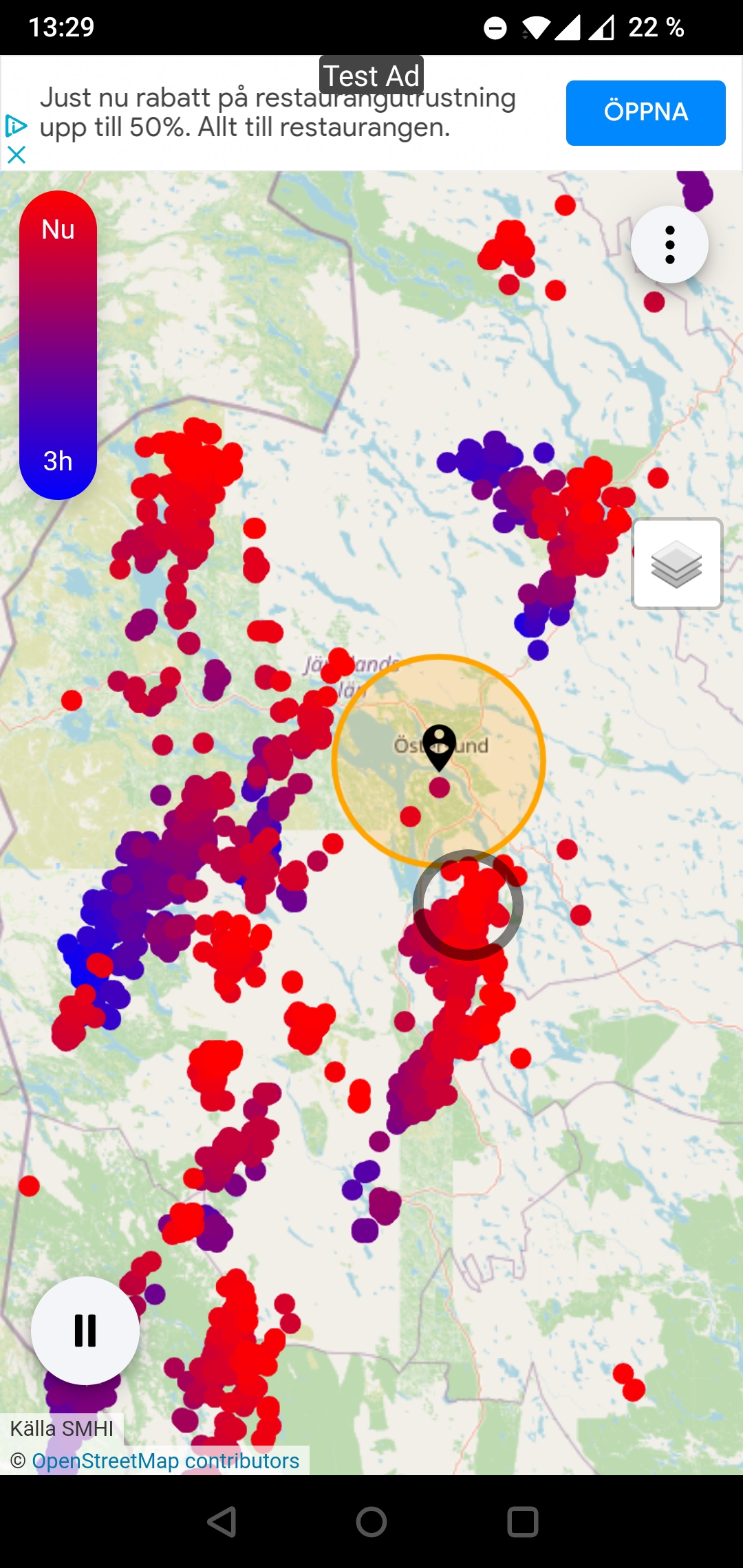Tap the ÖPPNA ad button
This screenshot has height=1568, width=743.
645,113
